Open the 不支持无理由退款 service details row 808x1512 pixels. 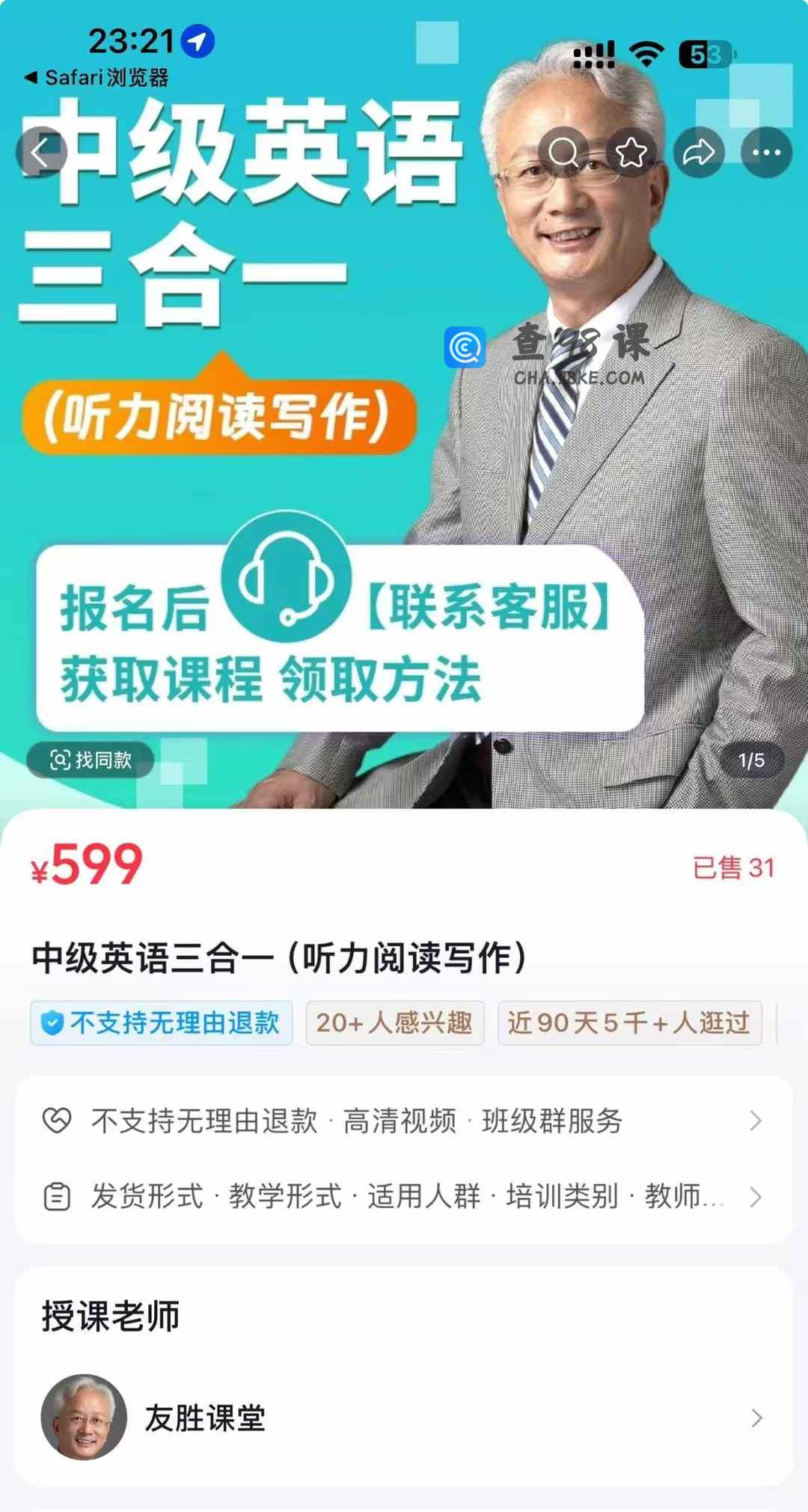click(404, 1121)
